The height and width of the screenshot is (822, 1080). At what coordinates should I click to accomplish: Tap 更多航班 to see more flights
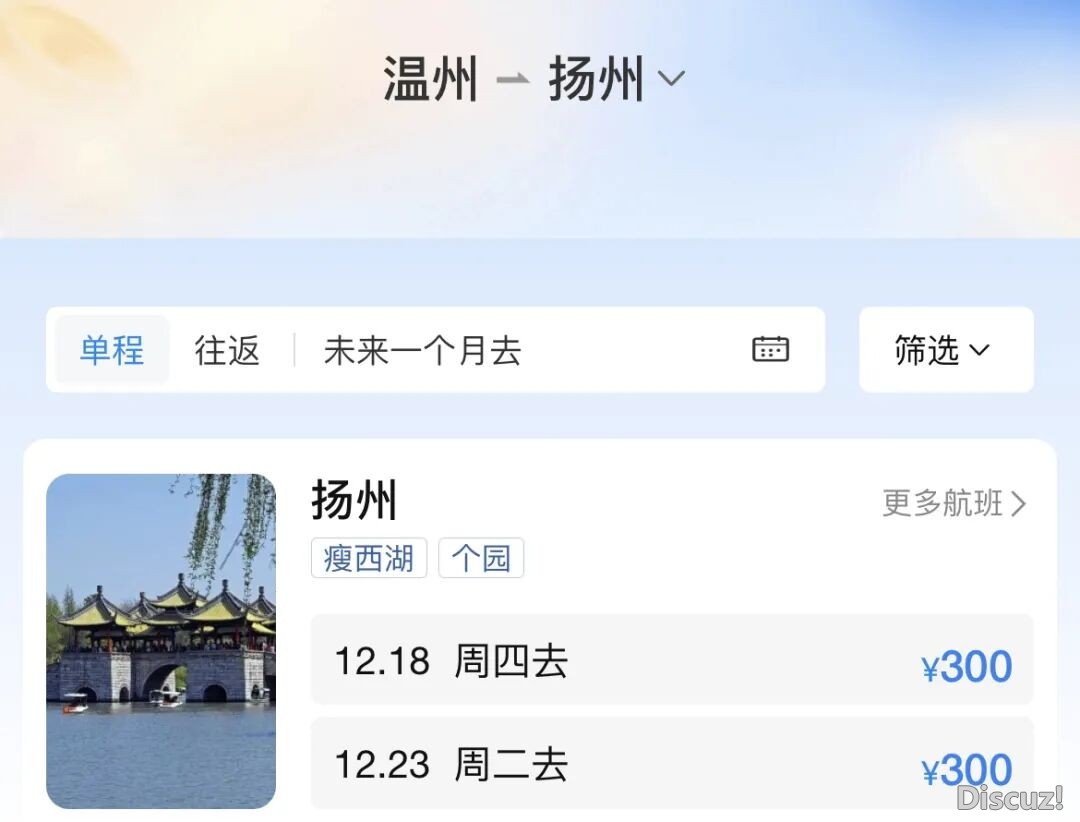point(953,503)
